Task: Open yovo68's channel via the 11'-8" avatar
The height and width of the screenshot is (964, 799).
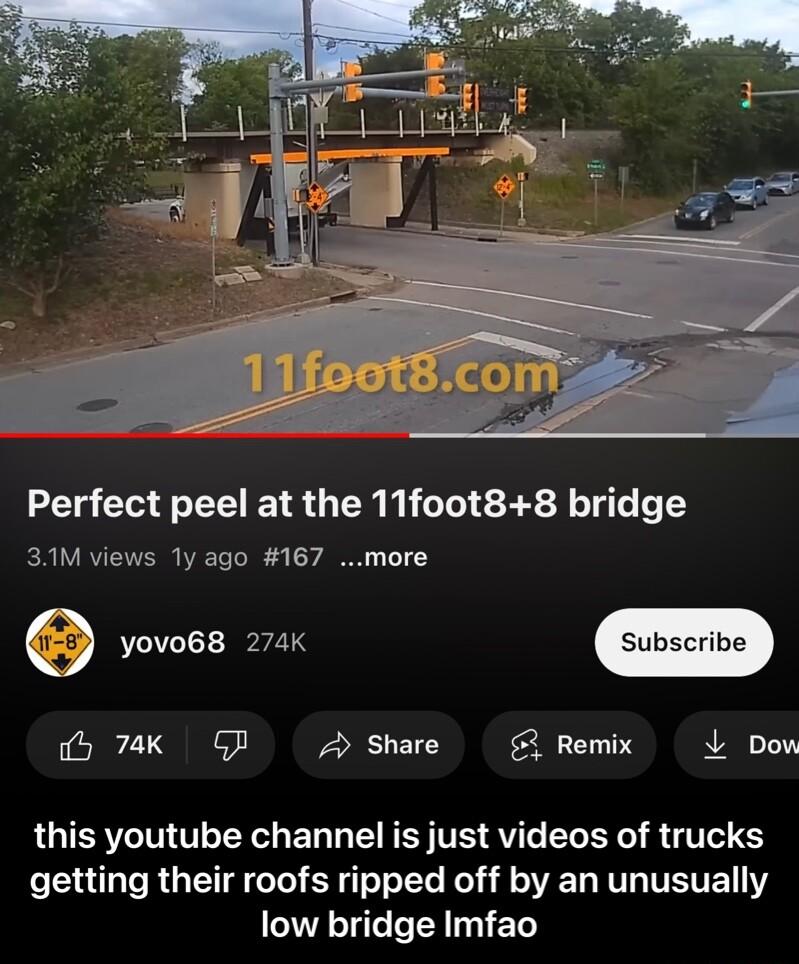Action: pos(57,642)
